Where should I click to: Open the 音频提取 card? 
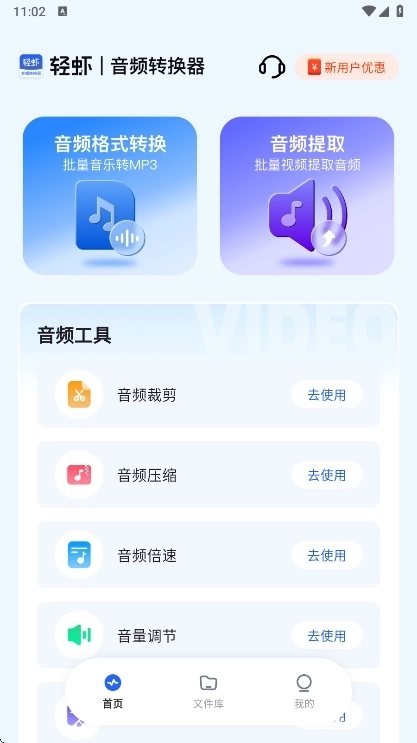307,195
